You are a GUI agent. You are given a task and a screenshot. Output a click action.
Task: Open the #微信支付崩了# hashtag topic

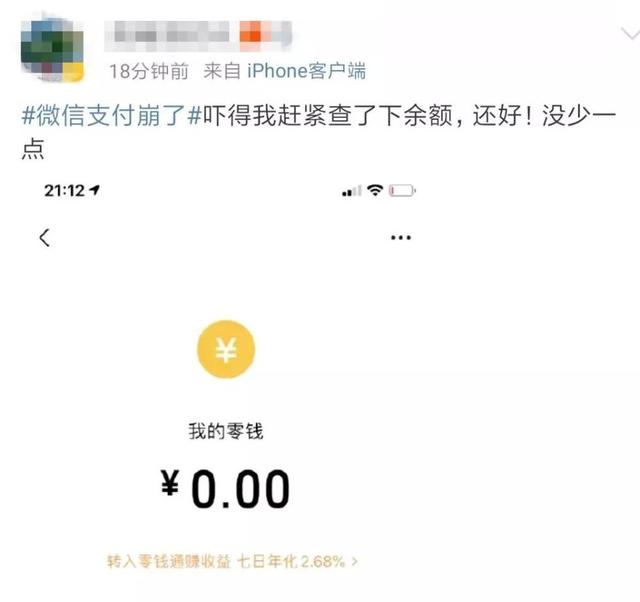coord(112,116)
